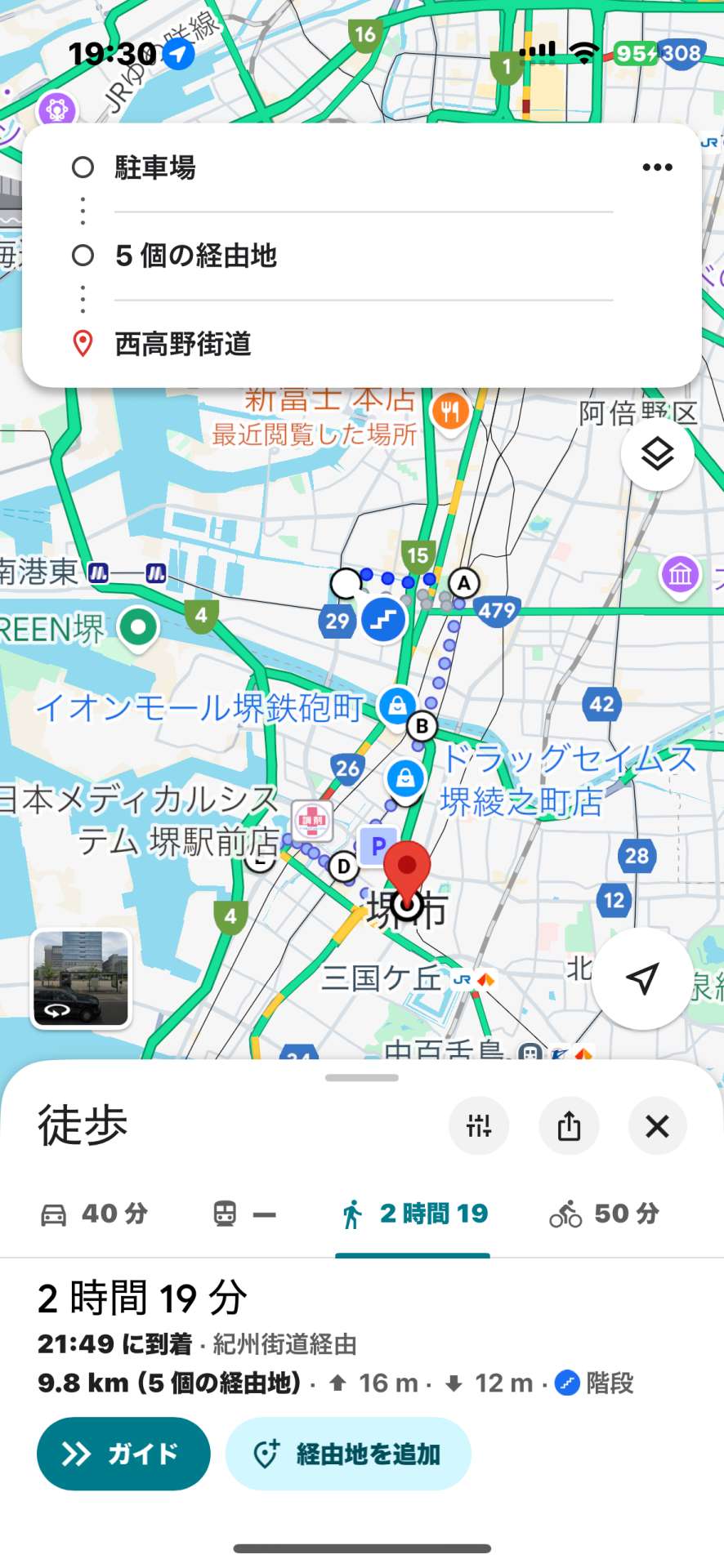Open route options filter
This screenshot has height=1568, width=724.
click(x=479, y=1126)
